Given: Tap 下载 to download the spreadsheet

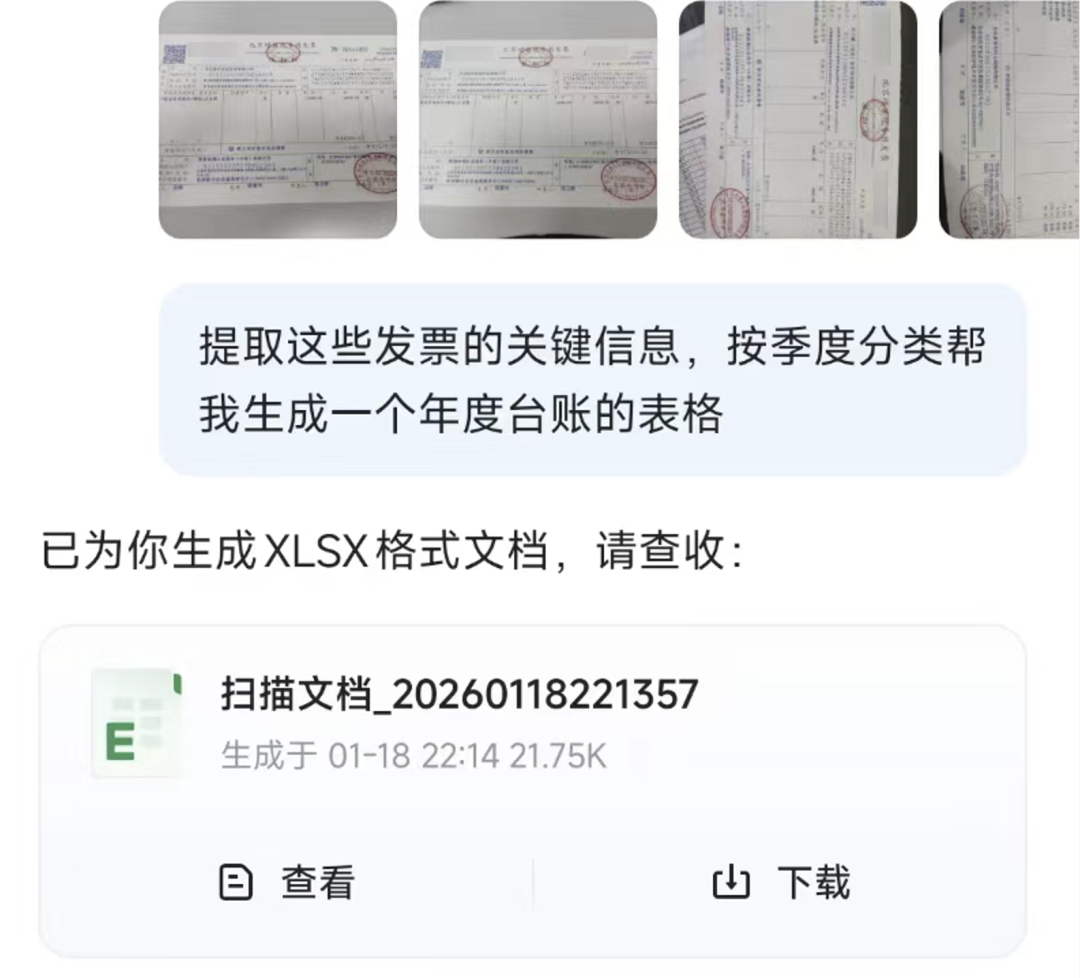Looking at the screenshot, I should pos(781,883).
